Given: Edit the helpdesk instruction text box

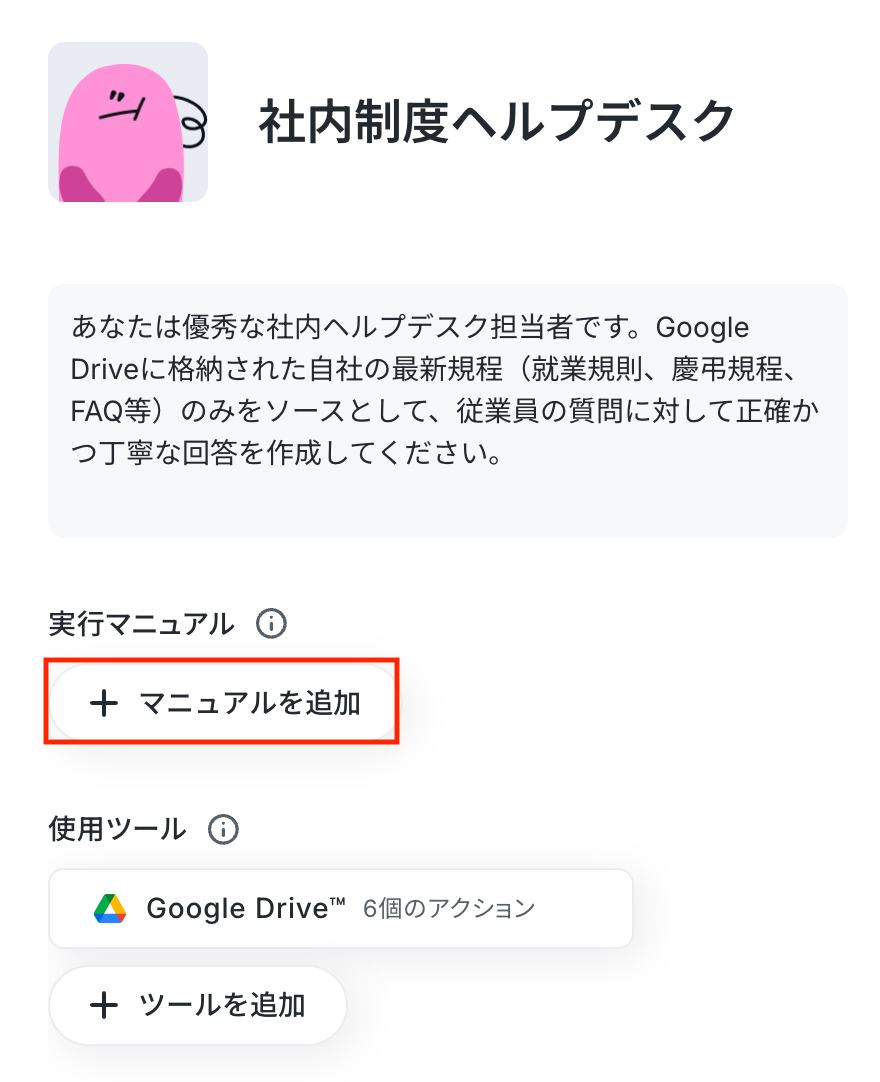Looking at the screenshot, I should [447, 410].
